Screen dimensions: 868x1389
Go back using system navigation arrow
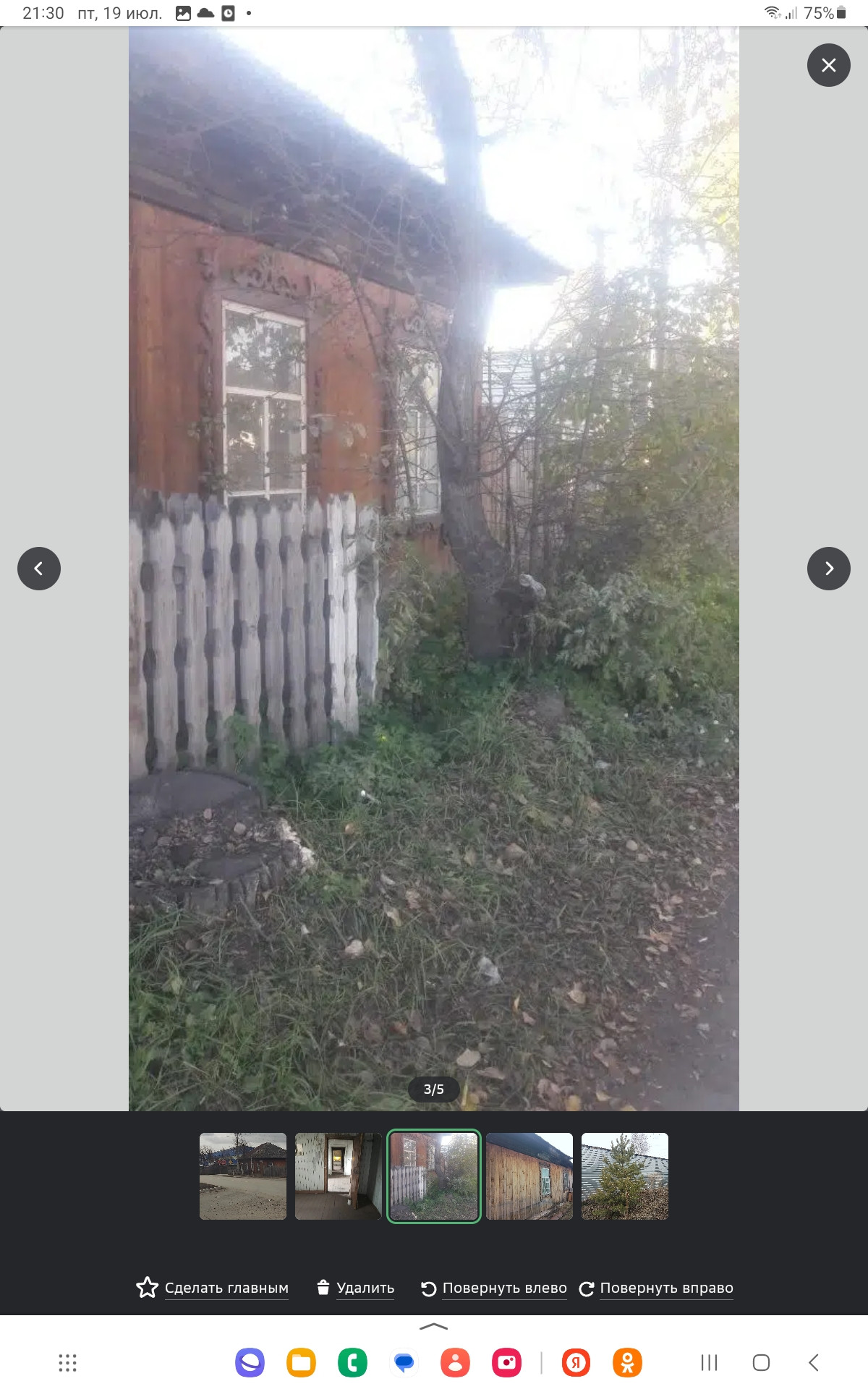pos(814,1363)
